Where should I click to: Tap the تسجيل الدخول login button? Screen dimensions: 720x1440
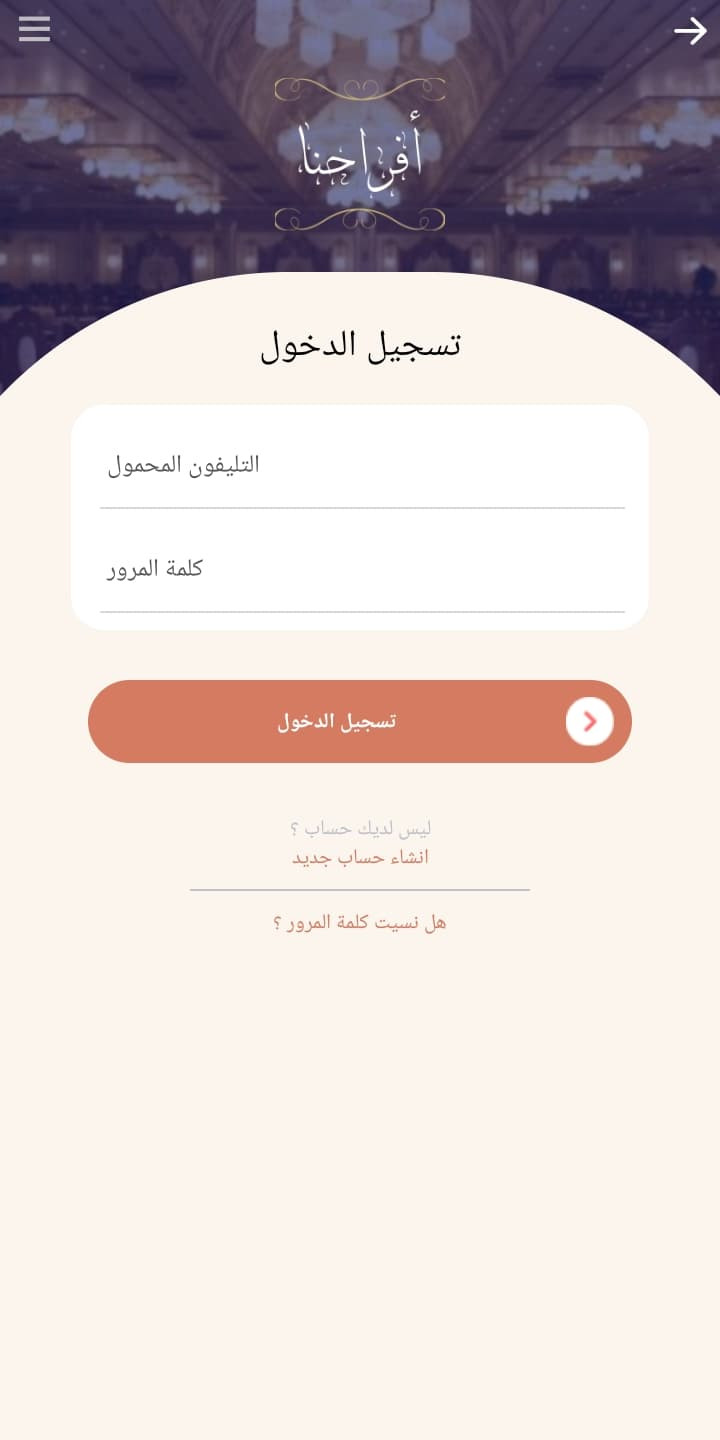360,722
